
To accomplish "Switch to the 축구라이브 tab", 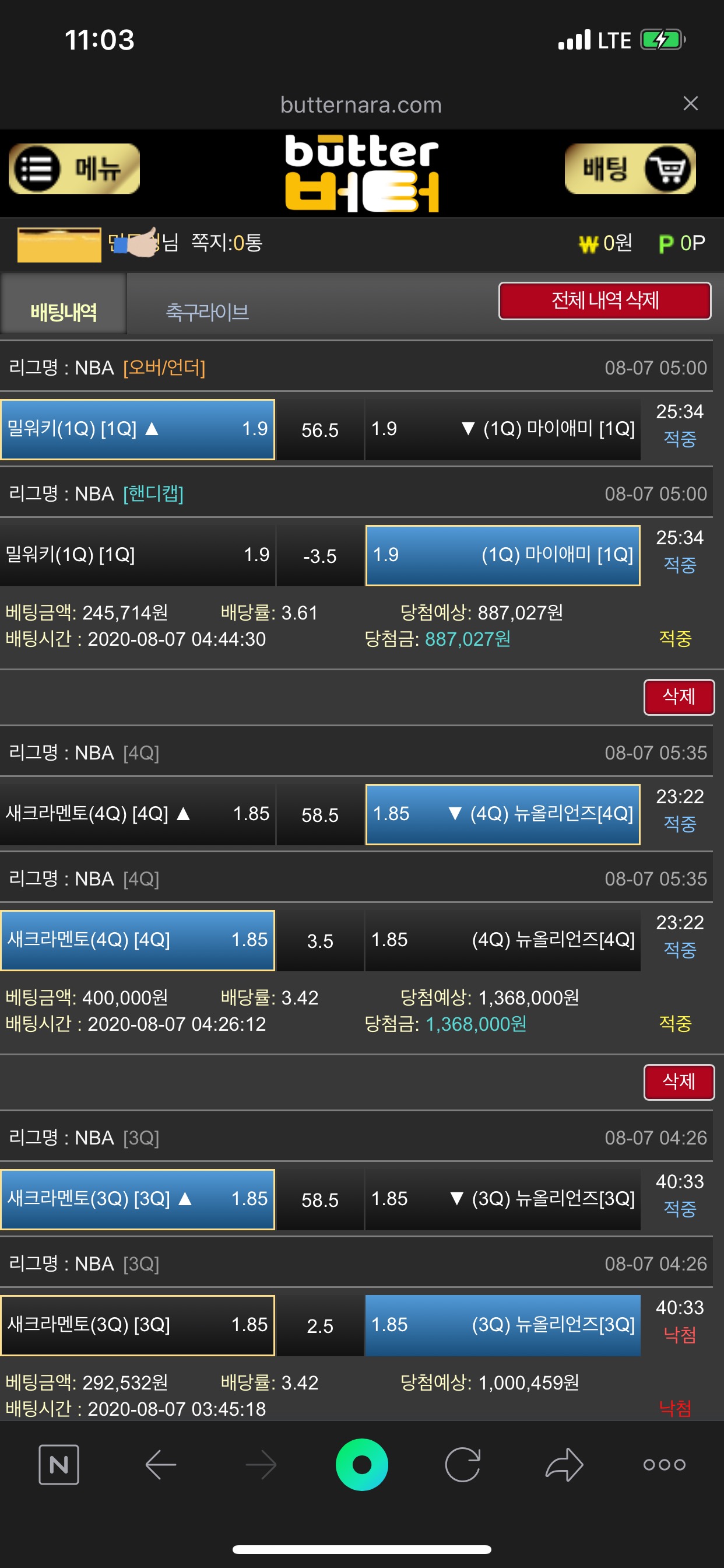I will point(207,311).
